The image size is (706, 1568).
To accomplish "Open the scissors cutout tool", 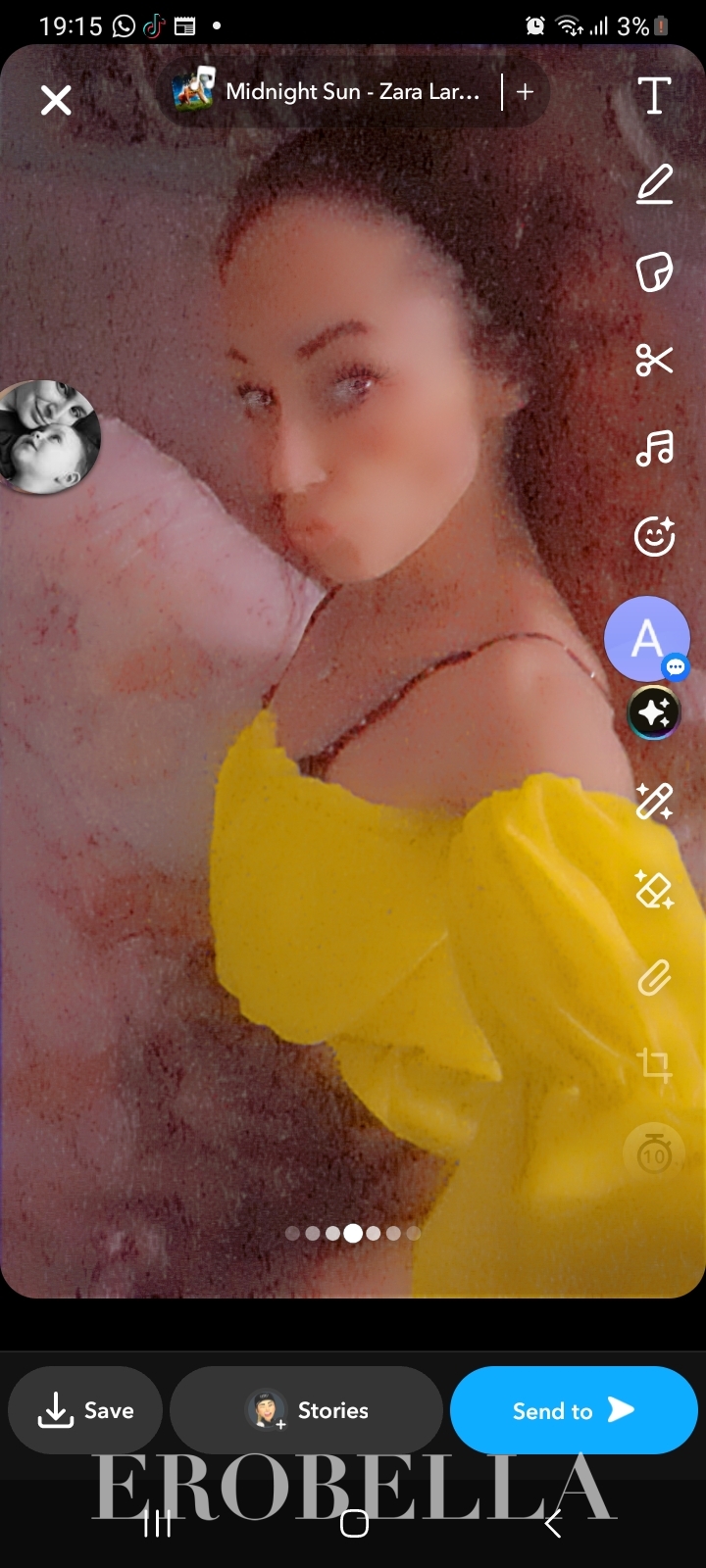I will [654, 361].
